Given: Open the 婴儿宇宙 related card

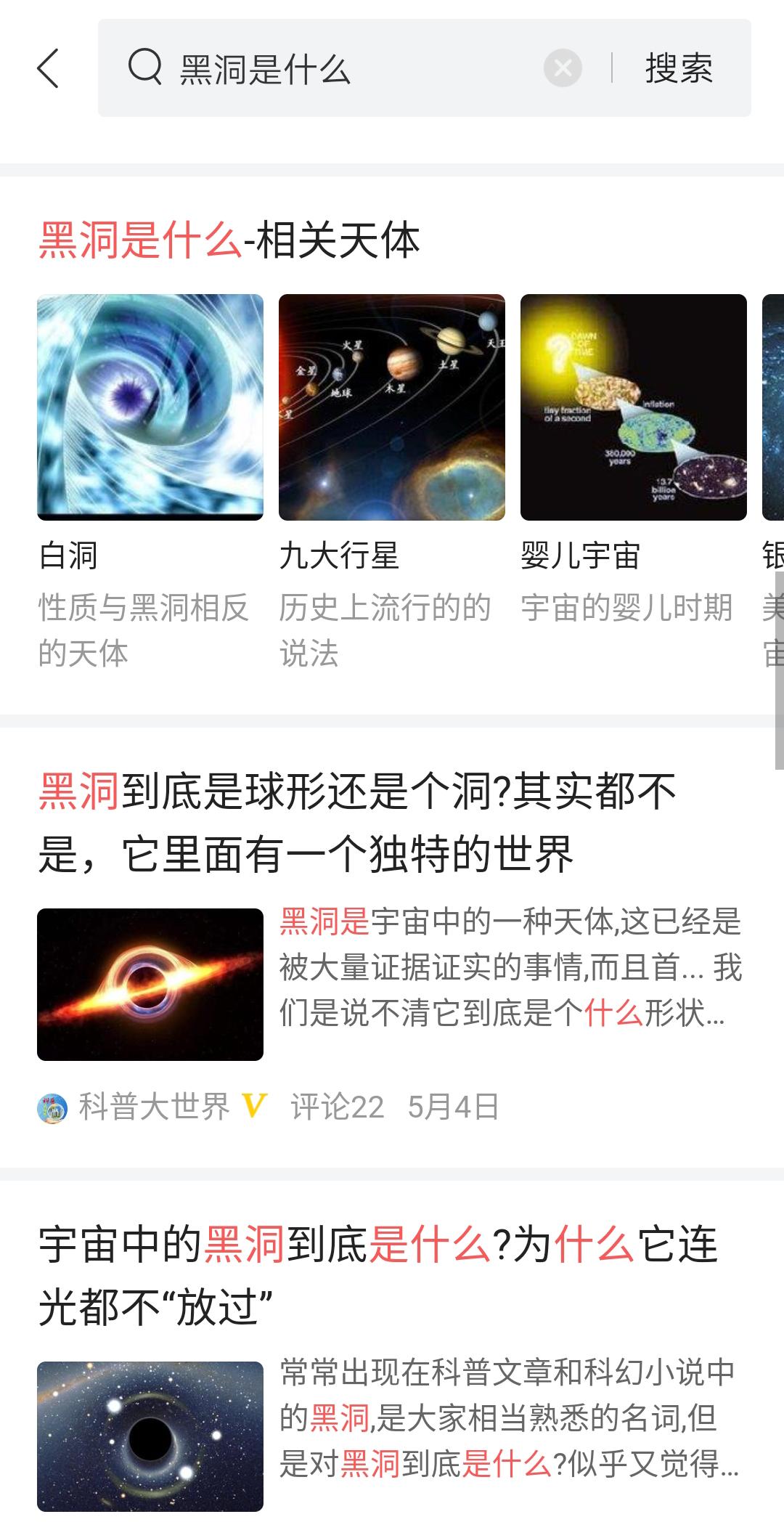Looking at the screenshot, I should click(x=634, y=407).
